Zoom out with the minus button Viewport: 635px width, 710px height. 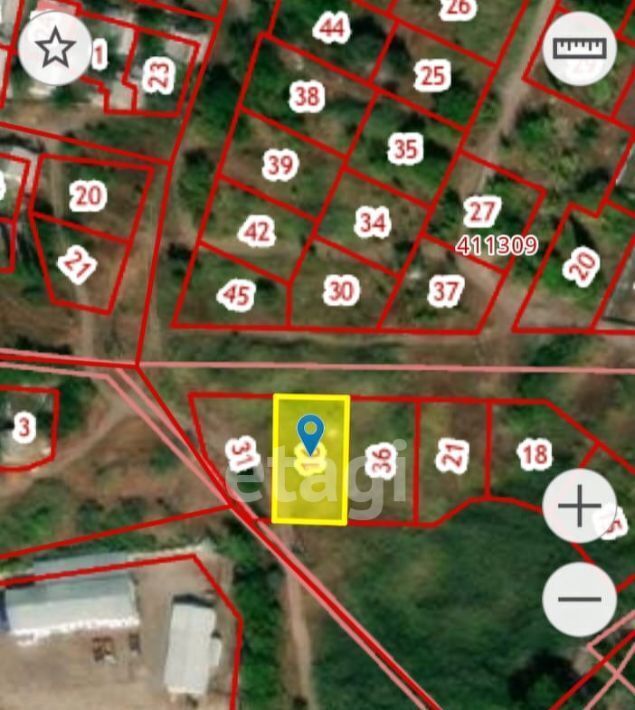580,600
